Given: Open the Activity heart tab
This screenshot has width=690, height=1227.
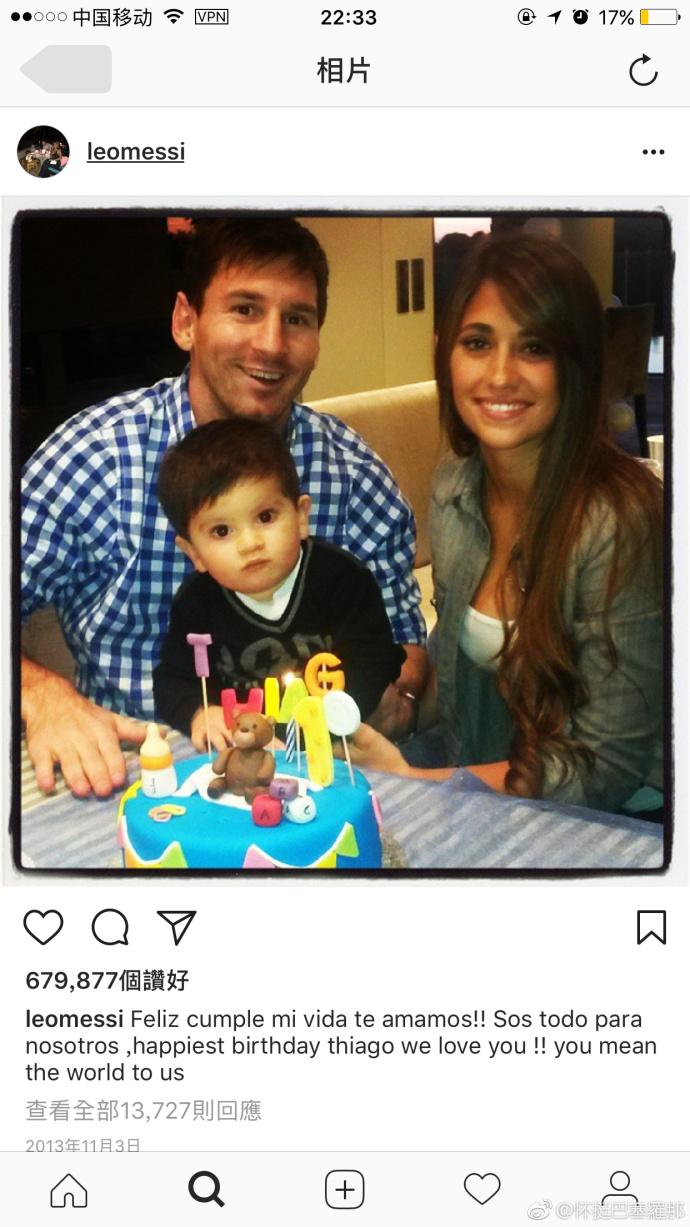Looking at the screenshot, I should coord(482,1190).
